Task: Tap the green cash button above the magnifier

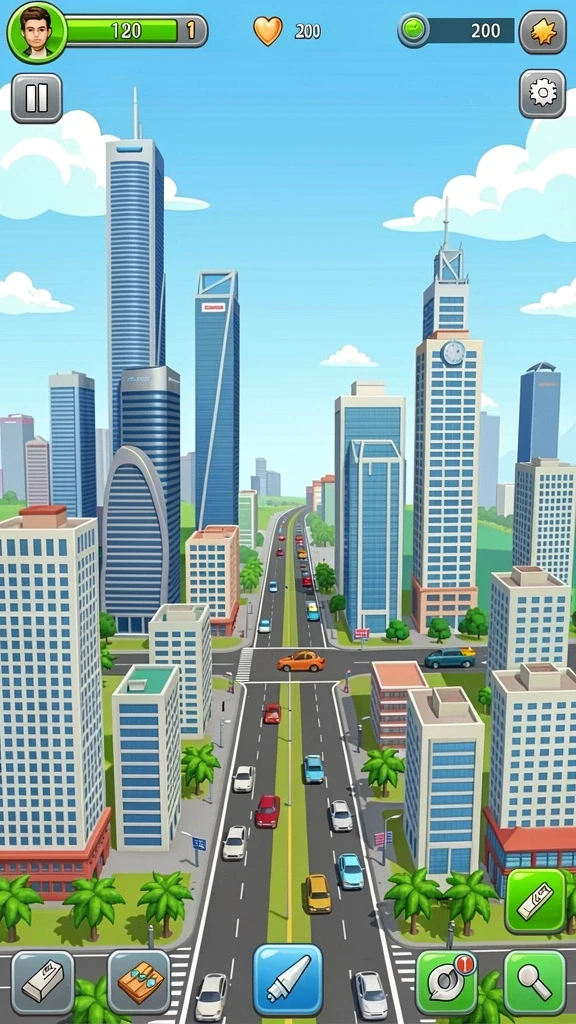Action: point(535,901)
